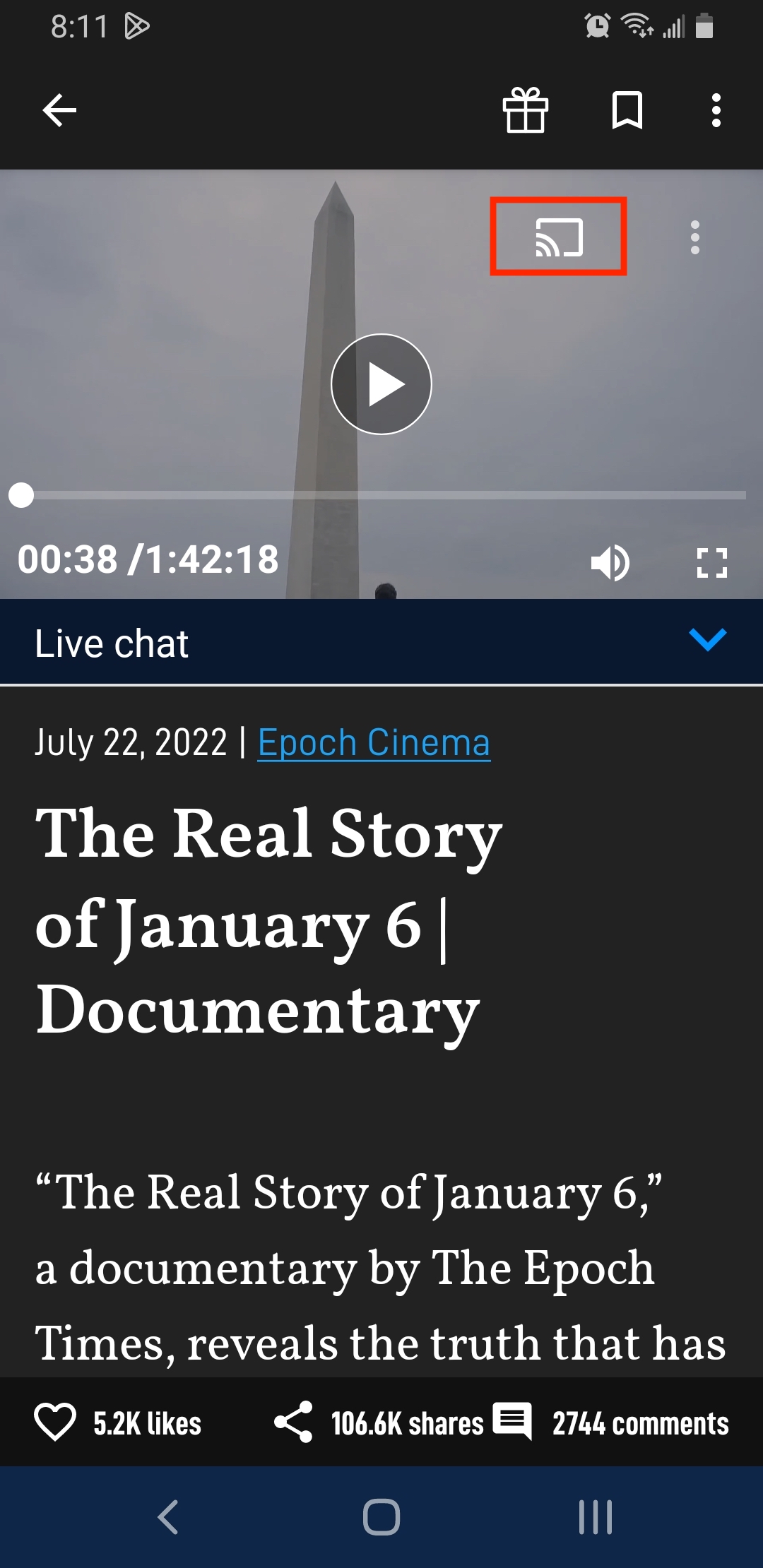Image resolution: width=763 pixels, height=1568 pixels.
Task: Play the documentary video
Action: [x=381, y=384]
